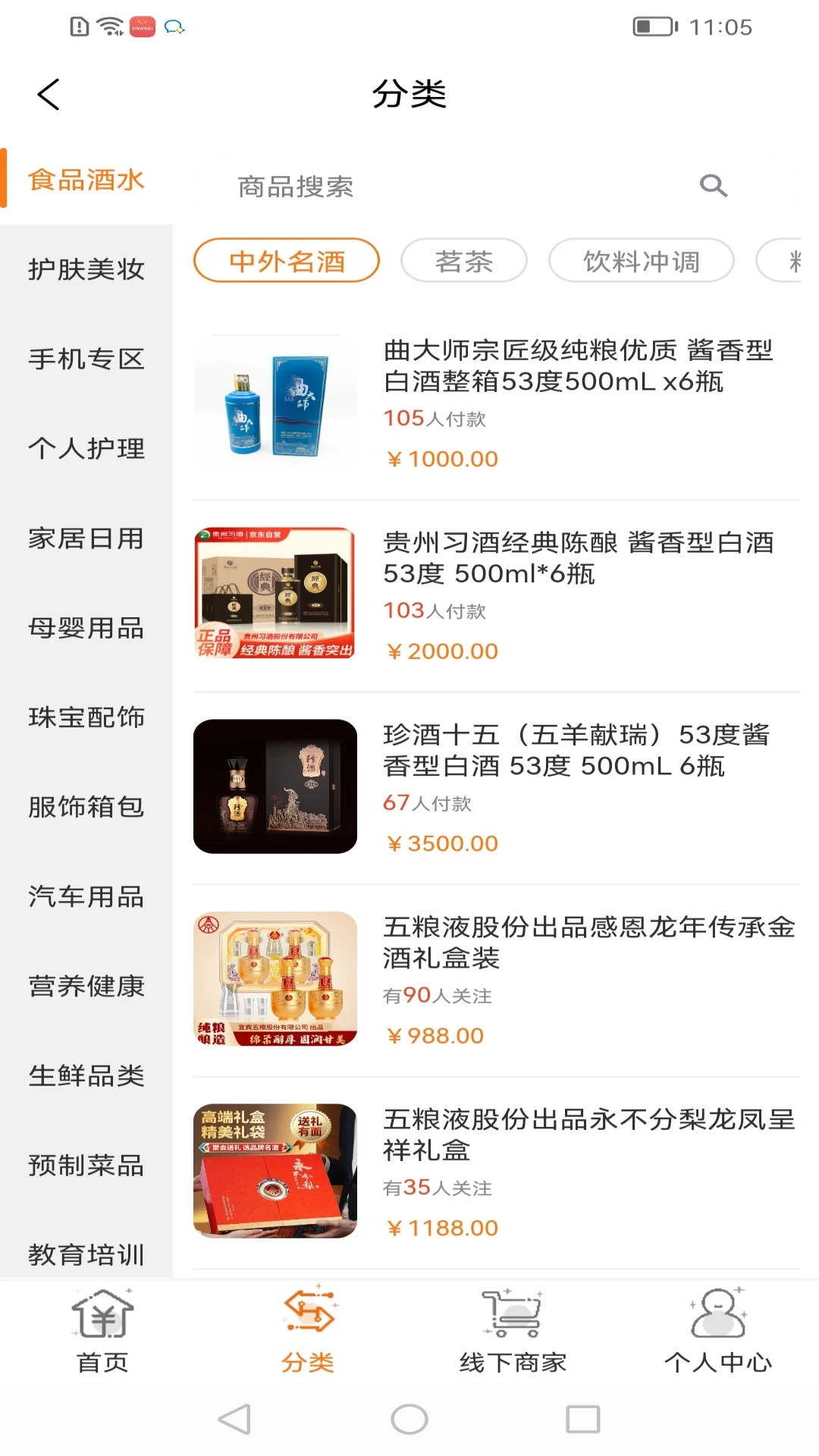Switch to the 手机专区 category

[x=86, y=359]
